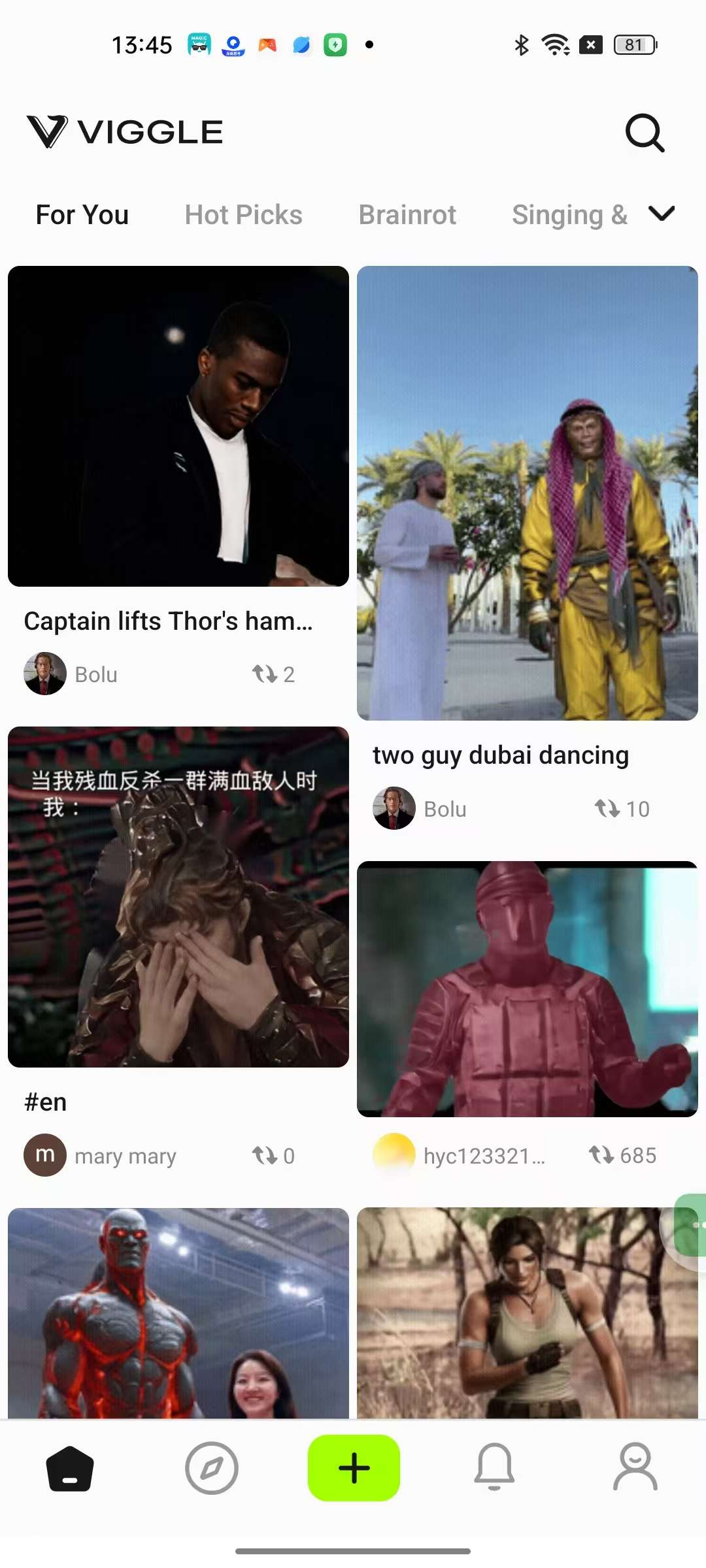The image size is (706, 1568).
Task: Expand the category list chevron
Action: (662, 214)
